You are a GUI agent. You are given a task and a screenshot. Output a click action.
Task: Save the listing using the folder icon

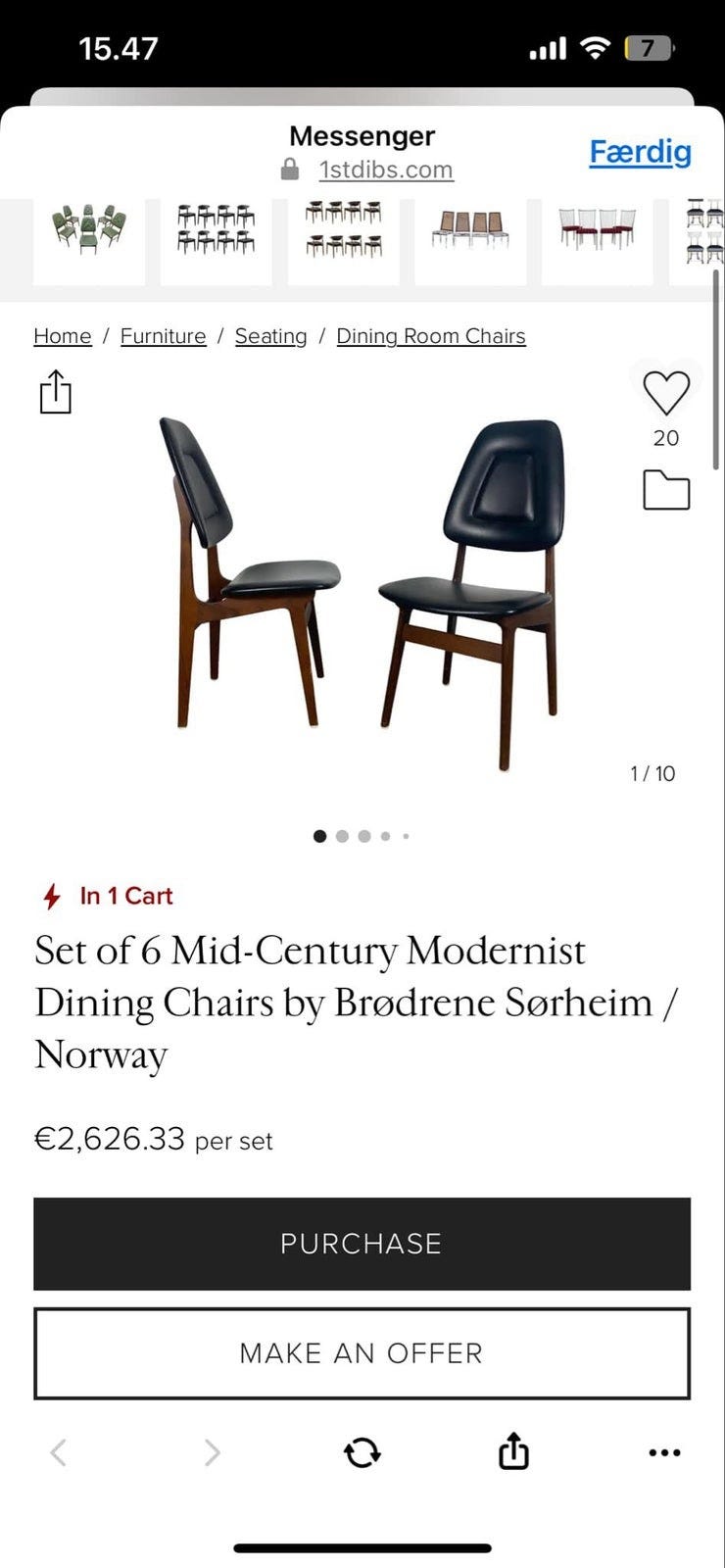[666, 490]
